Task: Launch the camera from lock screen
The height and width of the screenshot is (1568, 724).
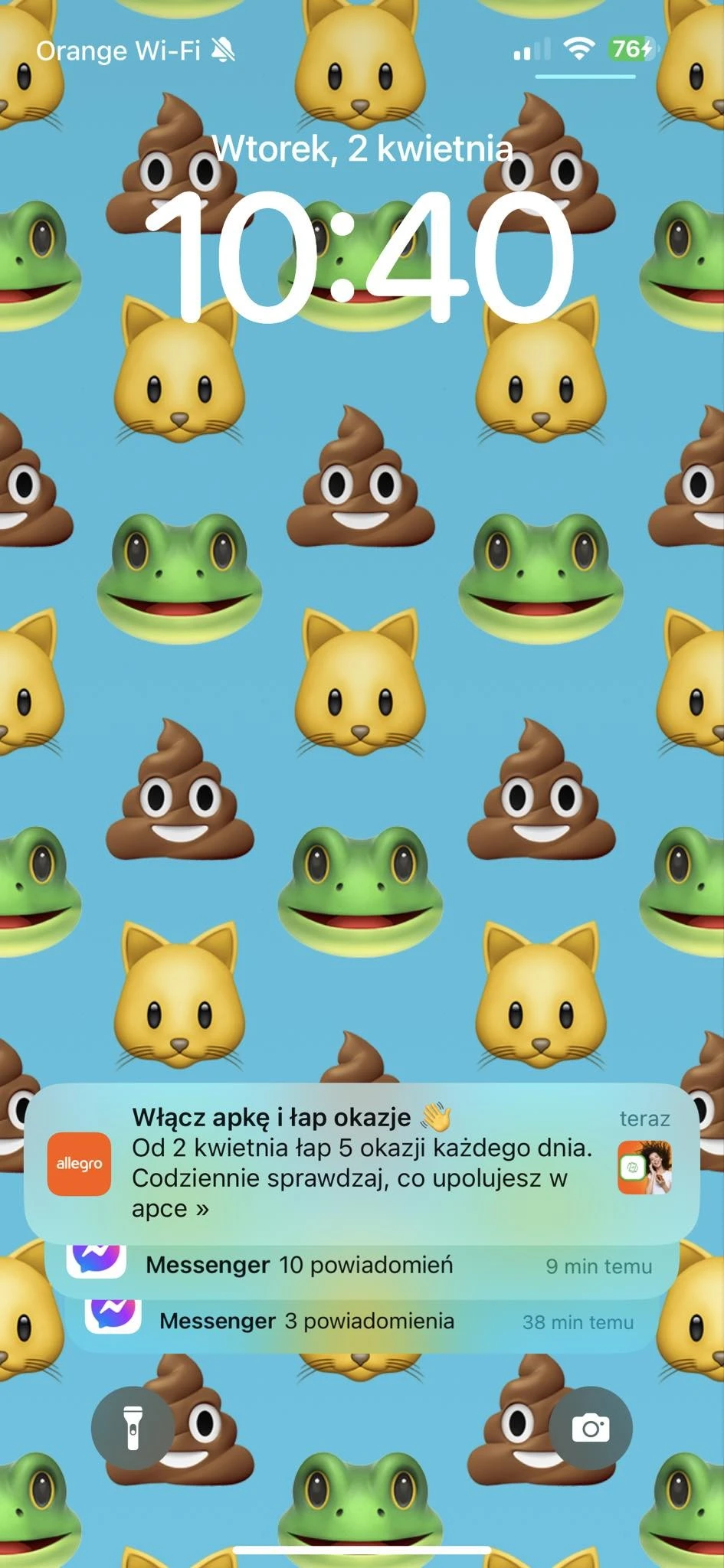Action: coord(590,1428)
